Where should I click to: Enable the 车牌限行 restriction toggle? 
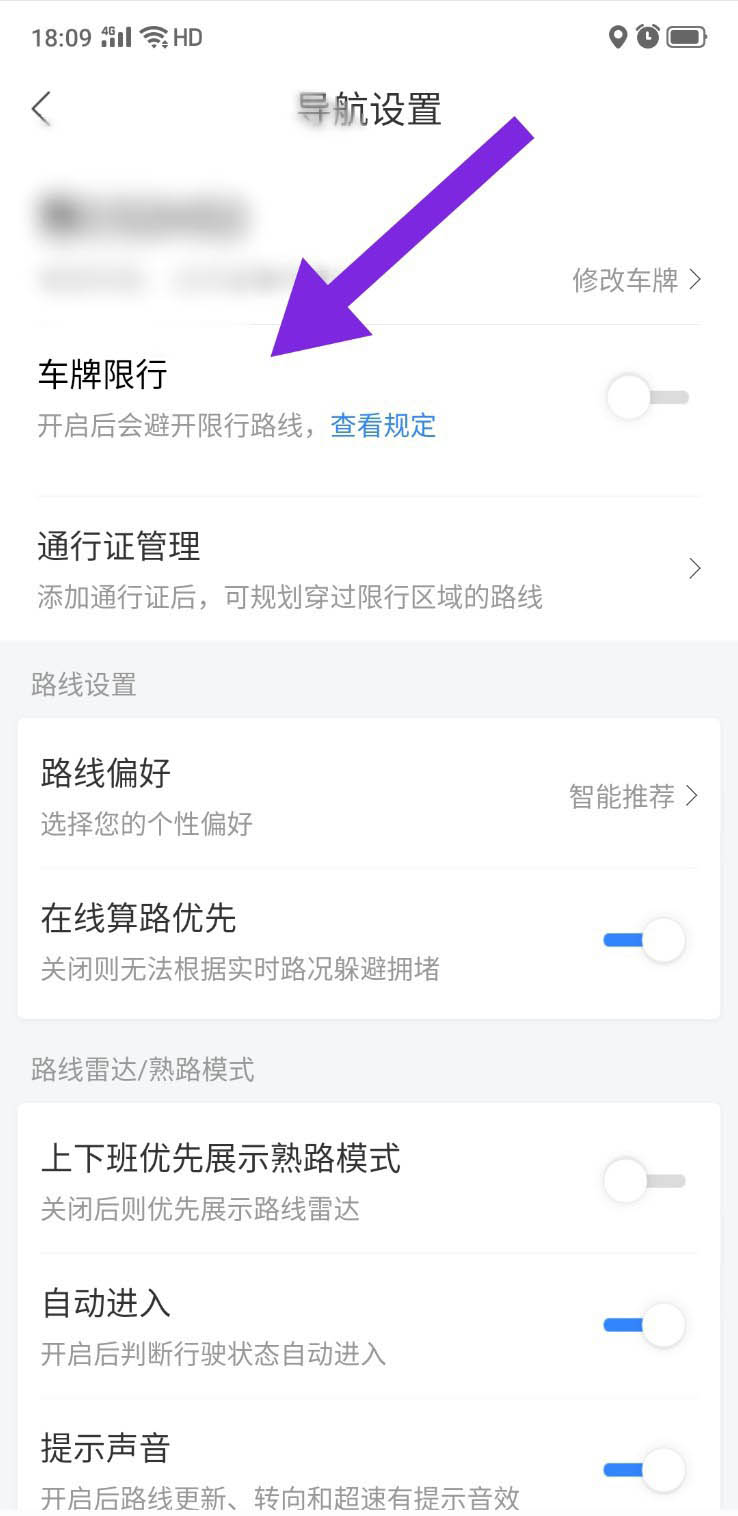(x=647, y=397)
